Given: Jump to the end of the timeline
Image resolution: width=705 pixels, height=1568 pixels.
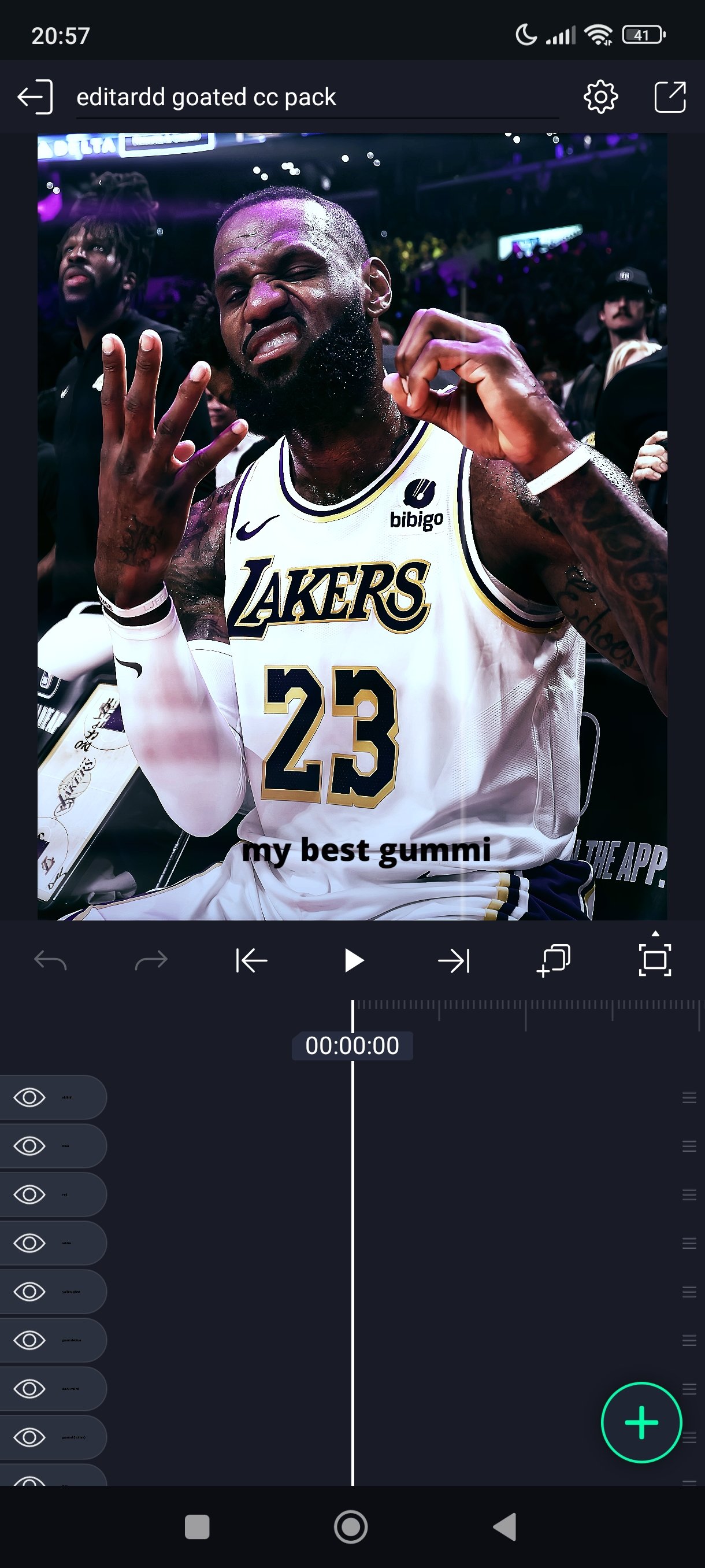Looking at the screenshot, I should [x=454, y=961].
